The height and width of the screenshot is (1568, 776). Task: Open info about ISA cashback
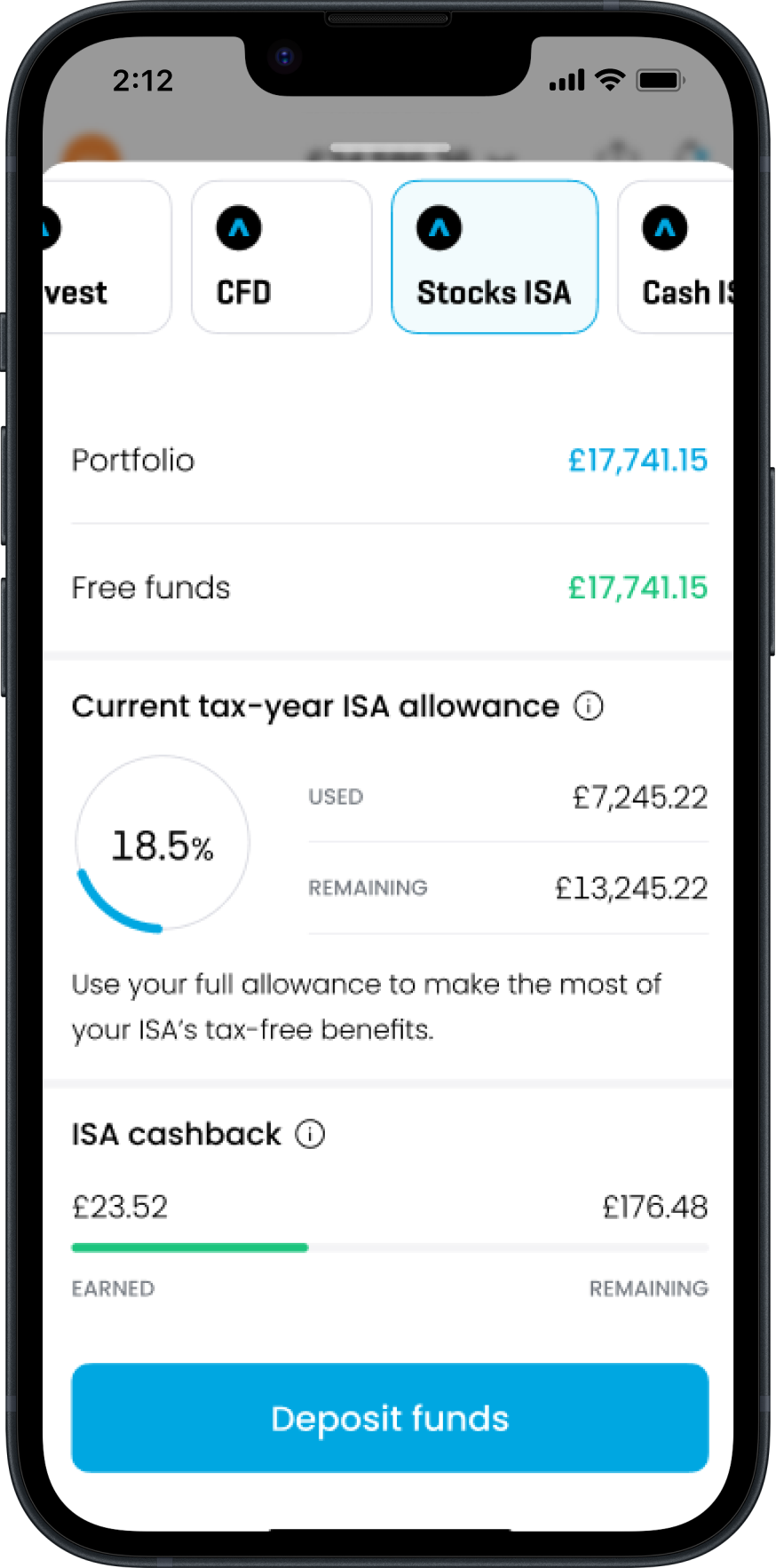pyautogui.click(x=310, y=1134)
